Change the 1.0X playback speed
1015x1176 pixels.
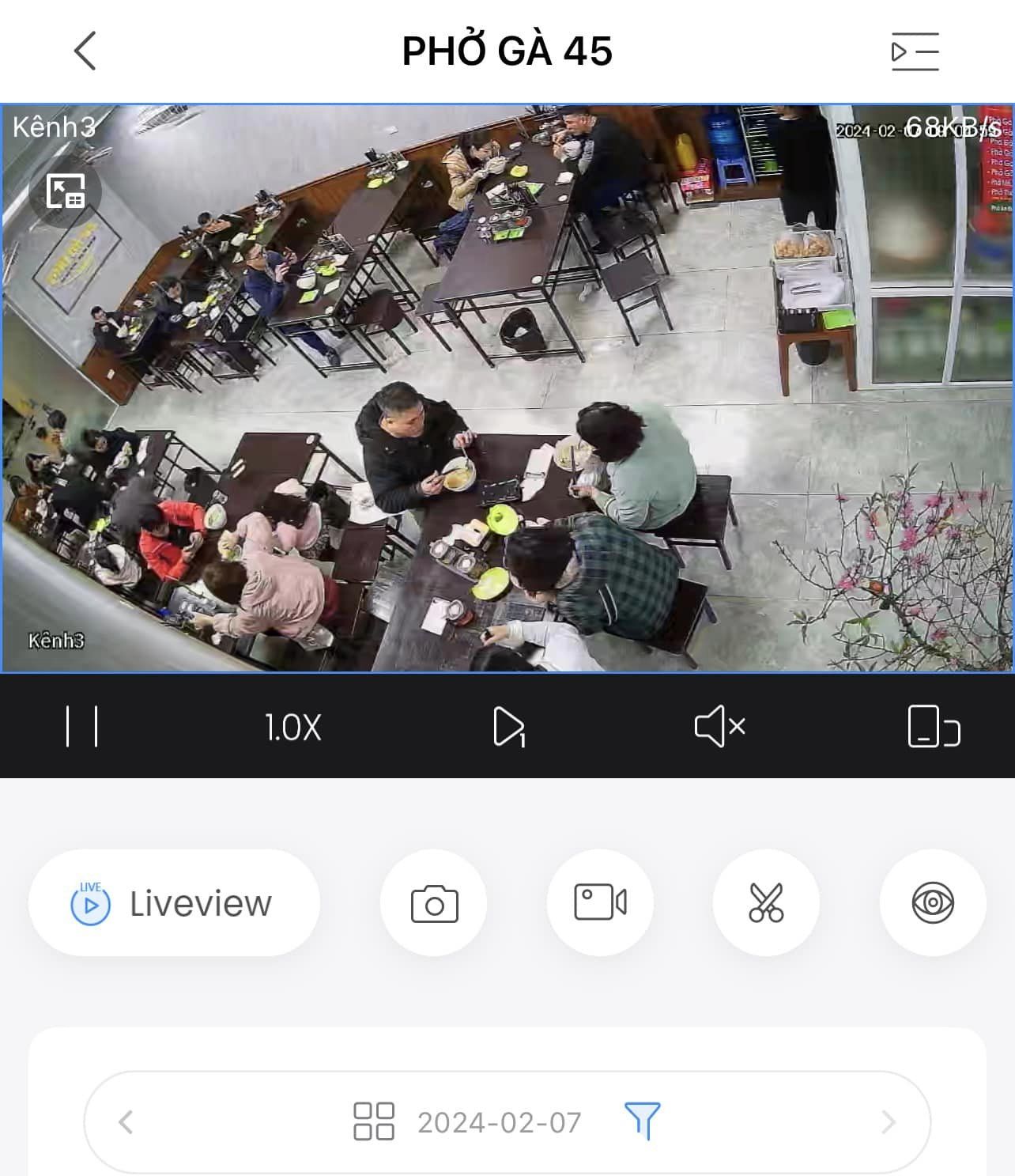click(x=293, y=727)
